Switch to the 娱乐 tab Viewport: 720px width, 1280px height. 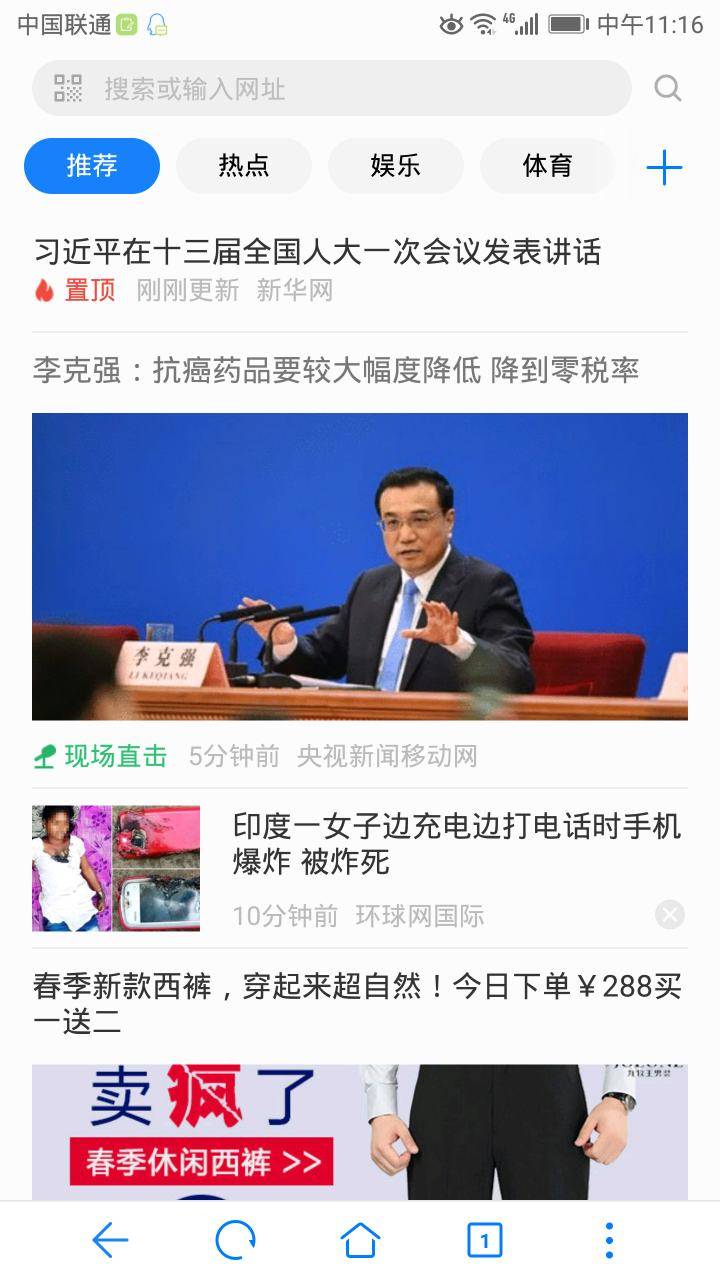(395, 166)
